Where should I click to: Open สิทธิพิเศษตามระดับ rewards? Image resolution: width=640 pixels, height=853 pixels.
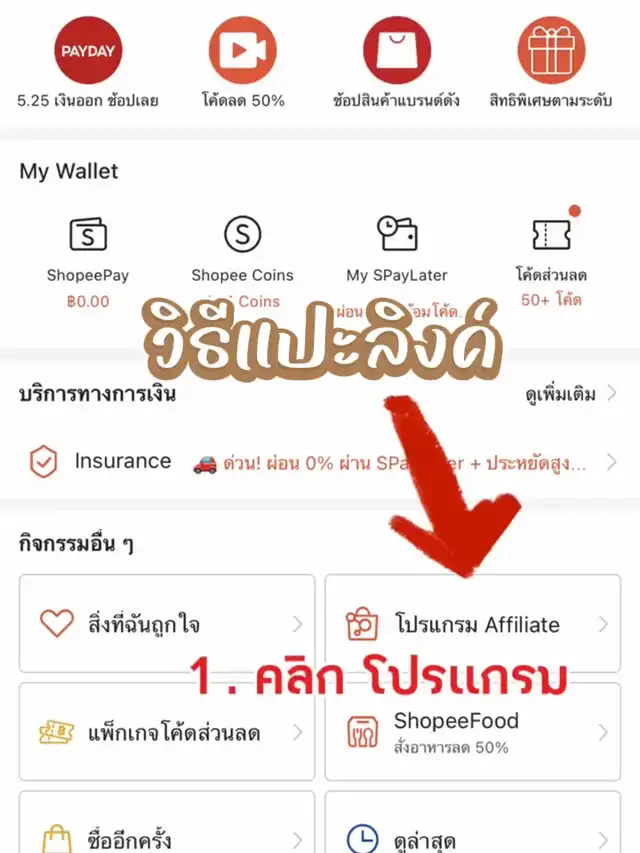click(x=550, y=52)
